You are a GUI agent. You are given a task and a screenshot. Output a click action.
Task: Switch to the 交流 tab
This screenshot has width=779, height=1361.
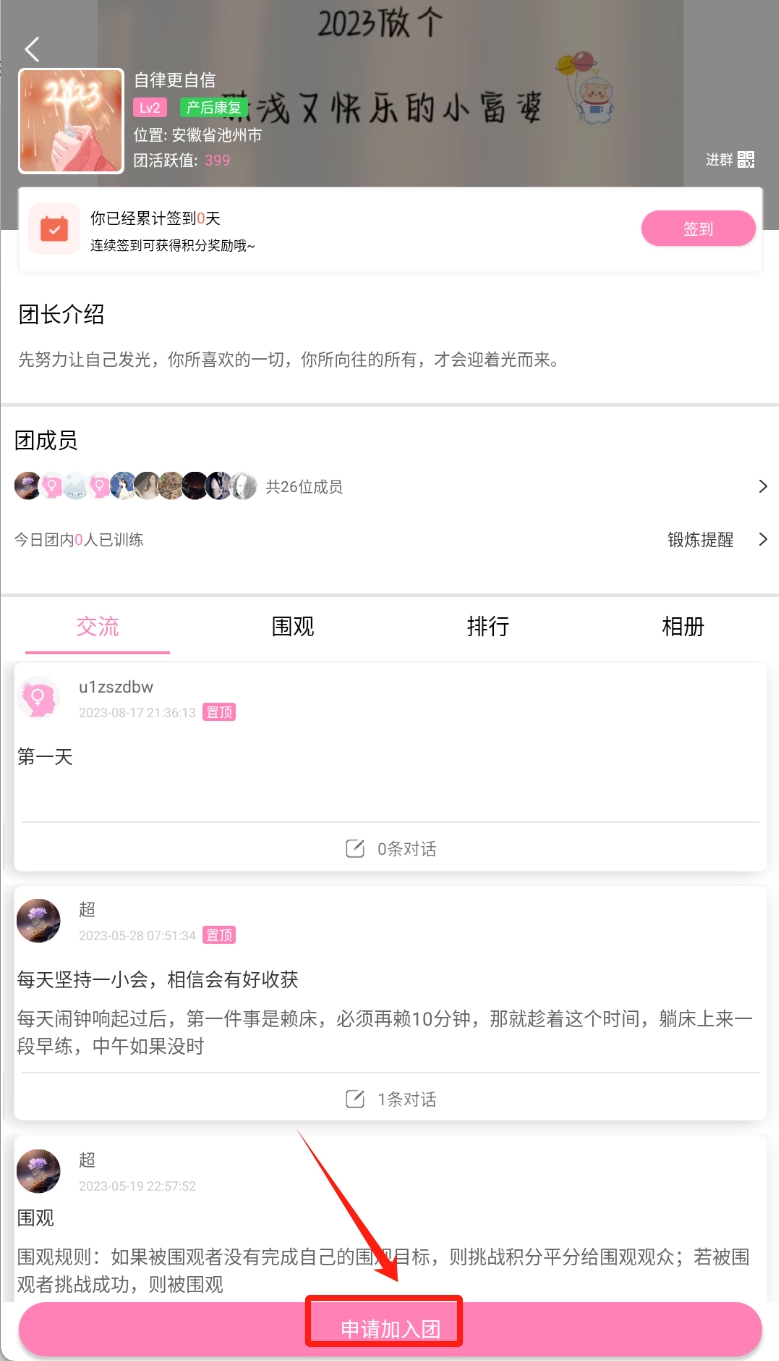coord(97,627)
